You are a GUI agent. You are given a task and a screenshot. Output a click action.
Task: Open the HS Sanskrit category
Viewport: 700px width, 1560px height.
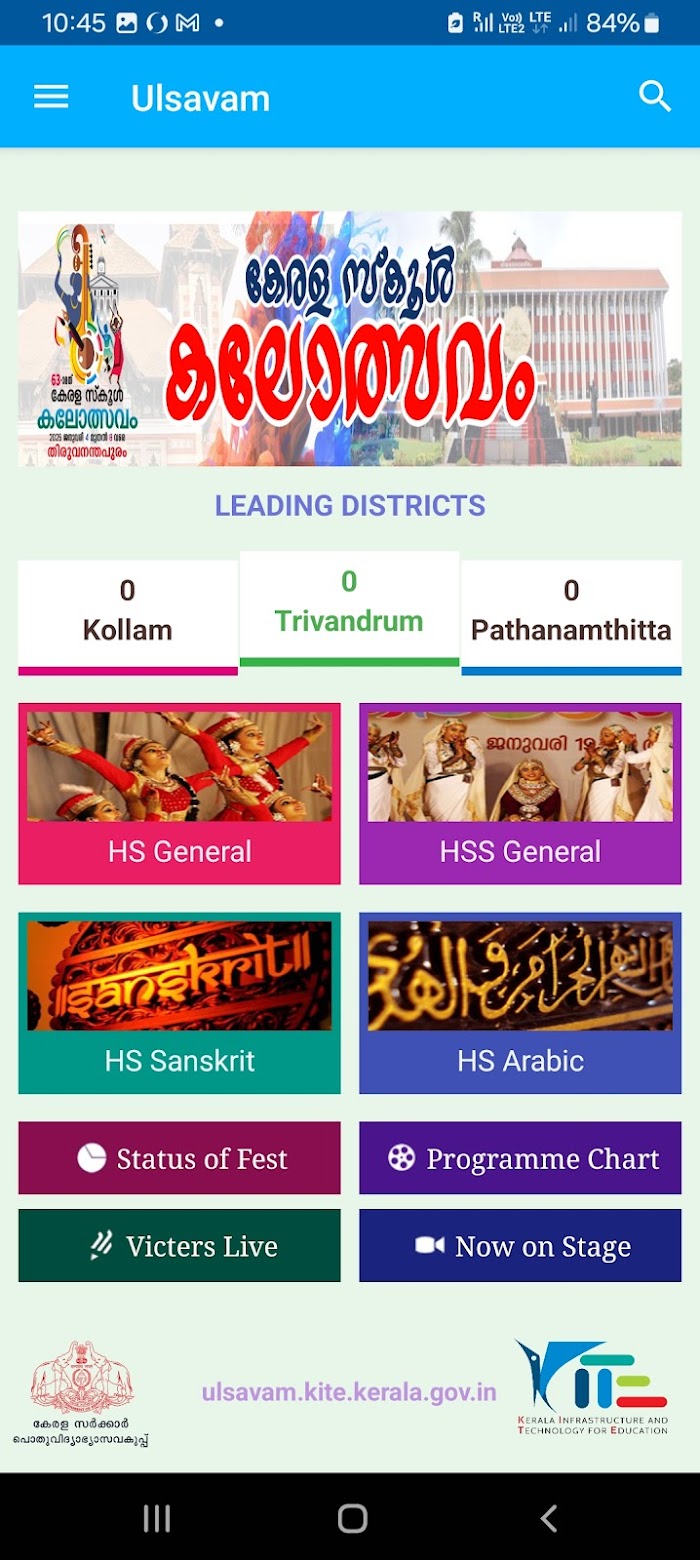179,1003
